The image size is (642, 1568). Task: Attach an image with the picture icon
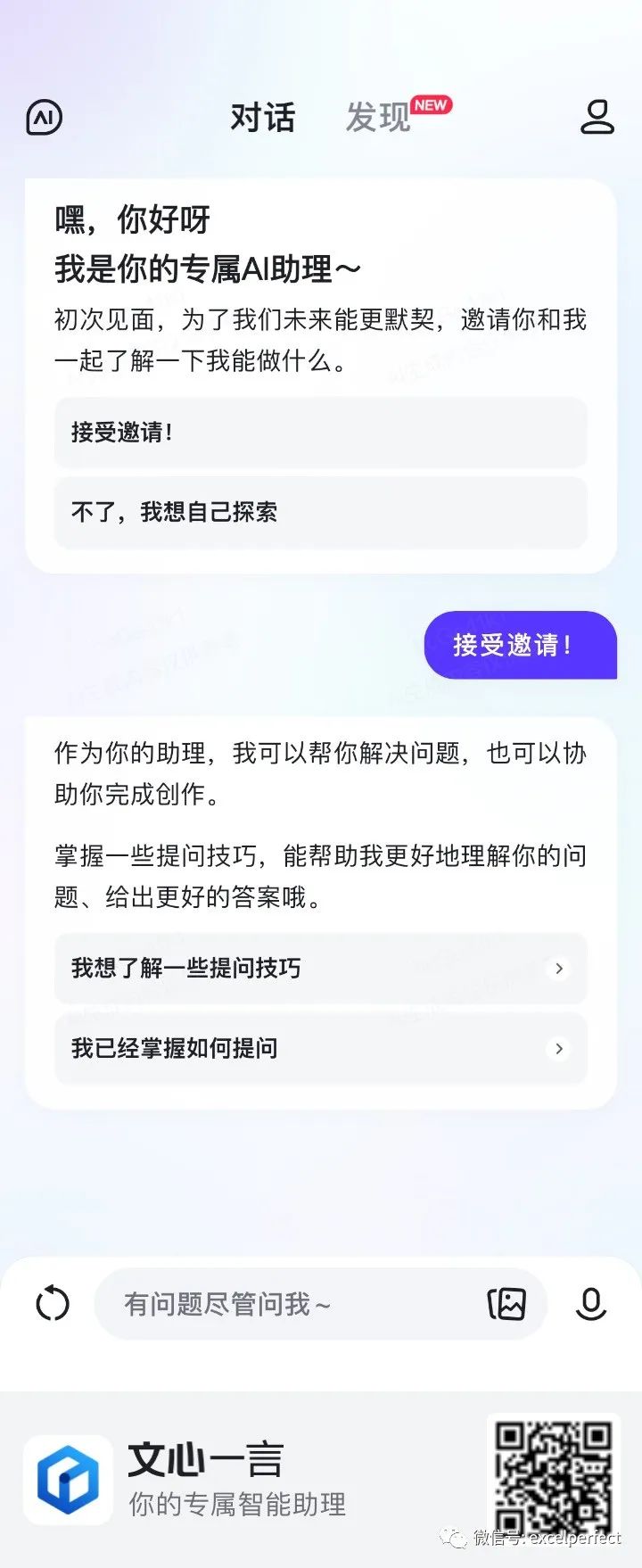(506, 1304)
